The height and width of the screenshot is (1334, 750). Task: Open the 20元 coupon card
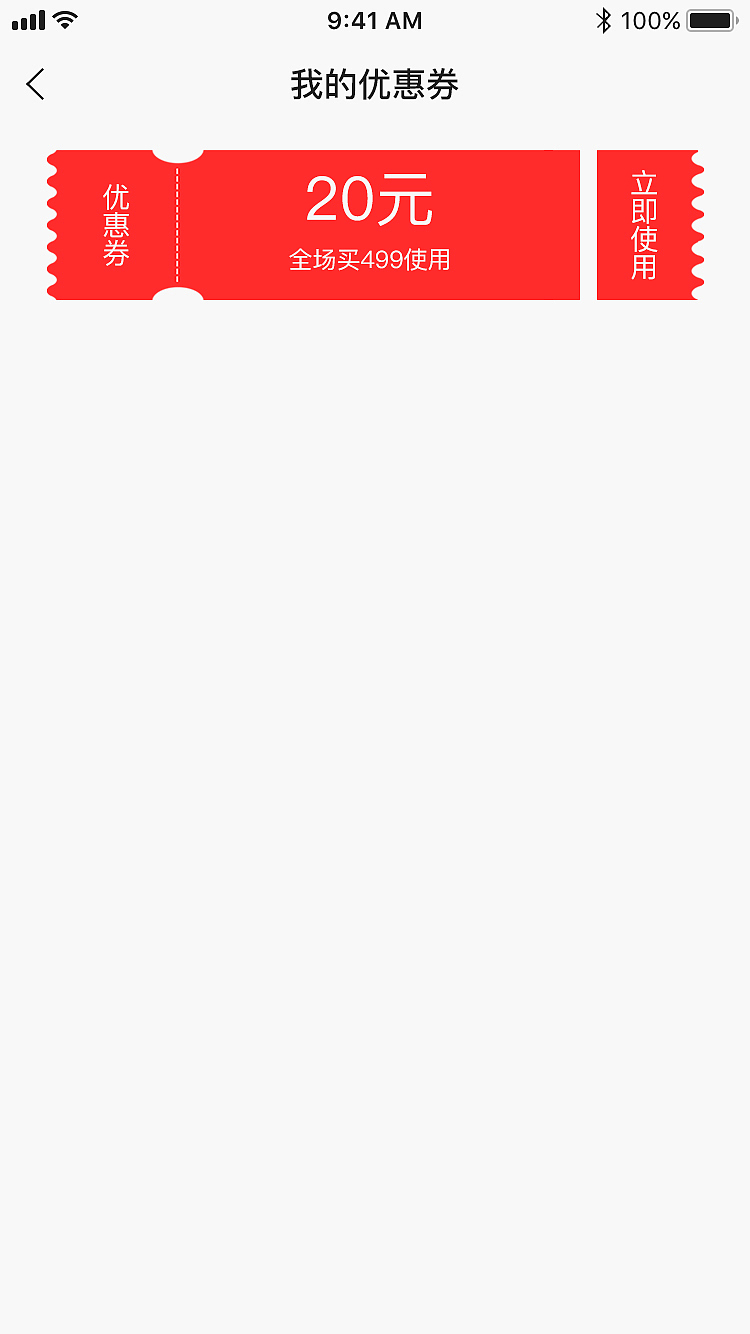(x=313, y=225)
